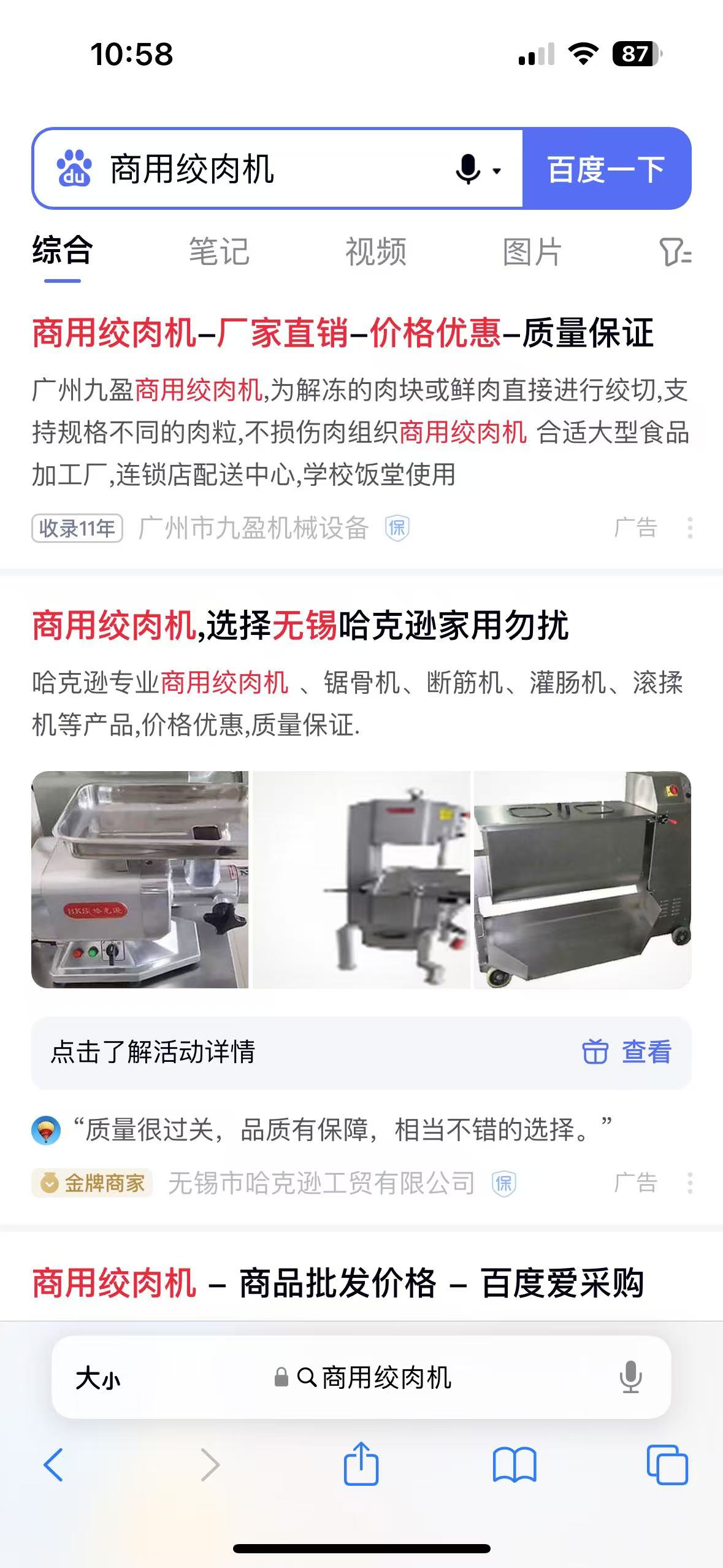
Task: Open options for 无锡市哈克逊工贸有限公司 ad
Action: tap(690, 1183)
